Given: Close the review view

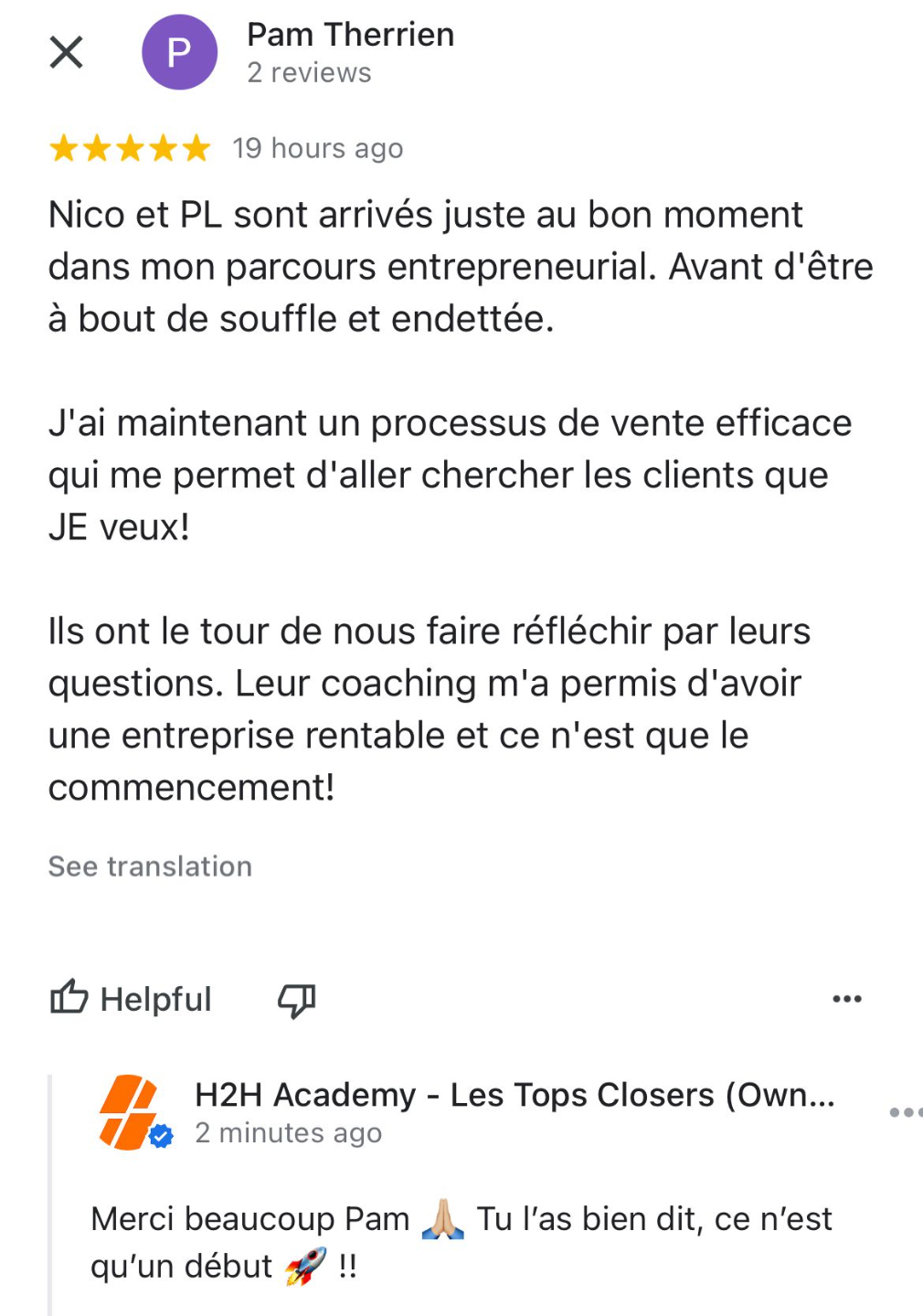Looking at the screenshot, I should click(x=66, y=52).
